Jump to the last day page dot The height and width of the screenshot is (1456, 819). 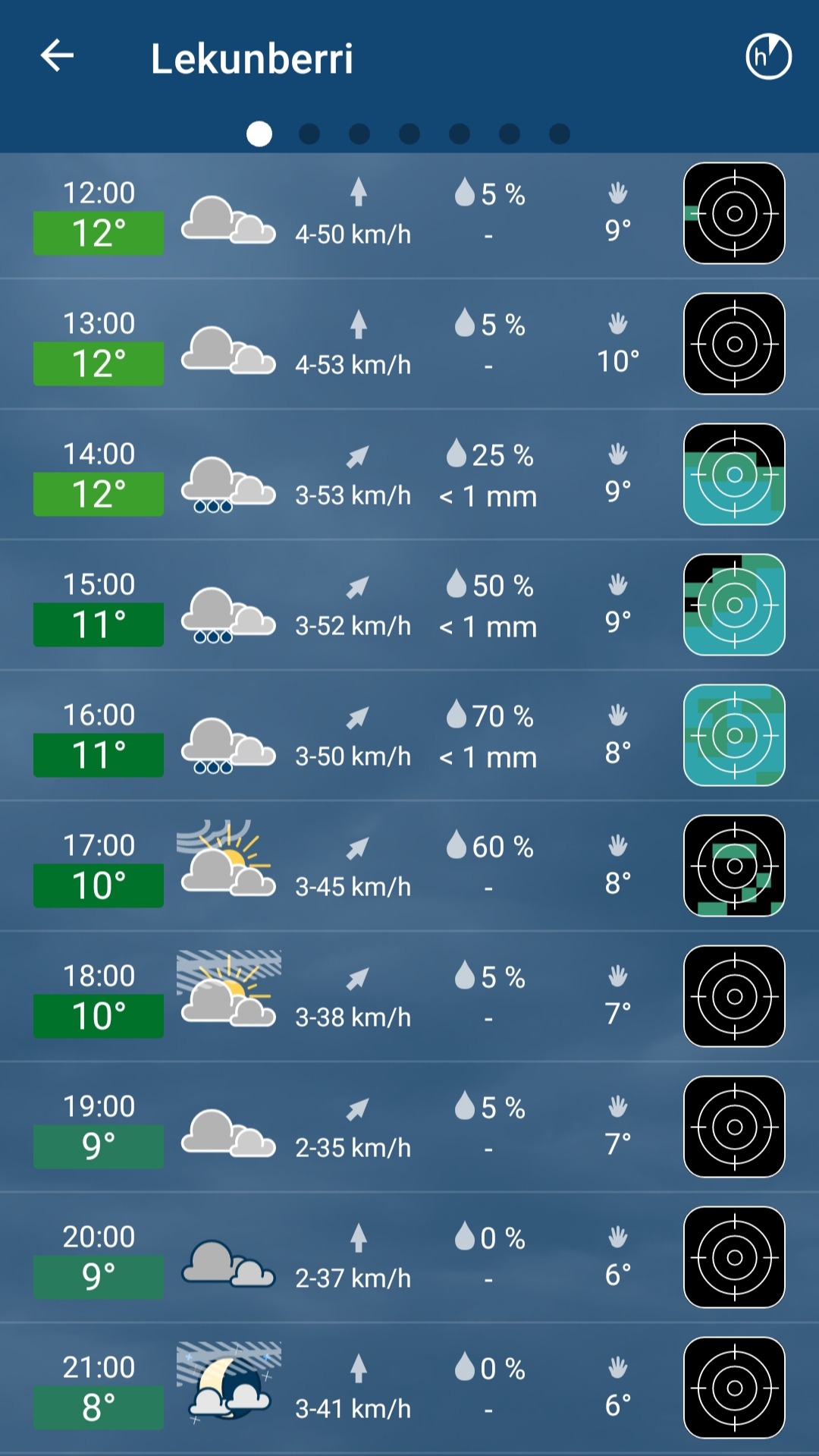tap(559, 134)
